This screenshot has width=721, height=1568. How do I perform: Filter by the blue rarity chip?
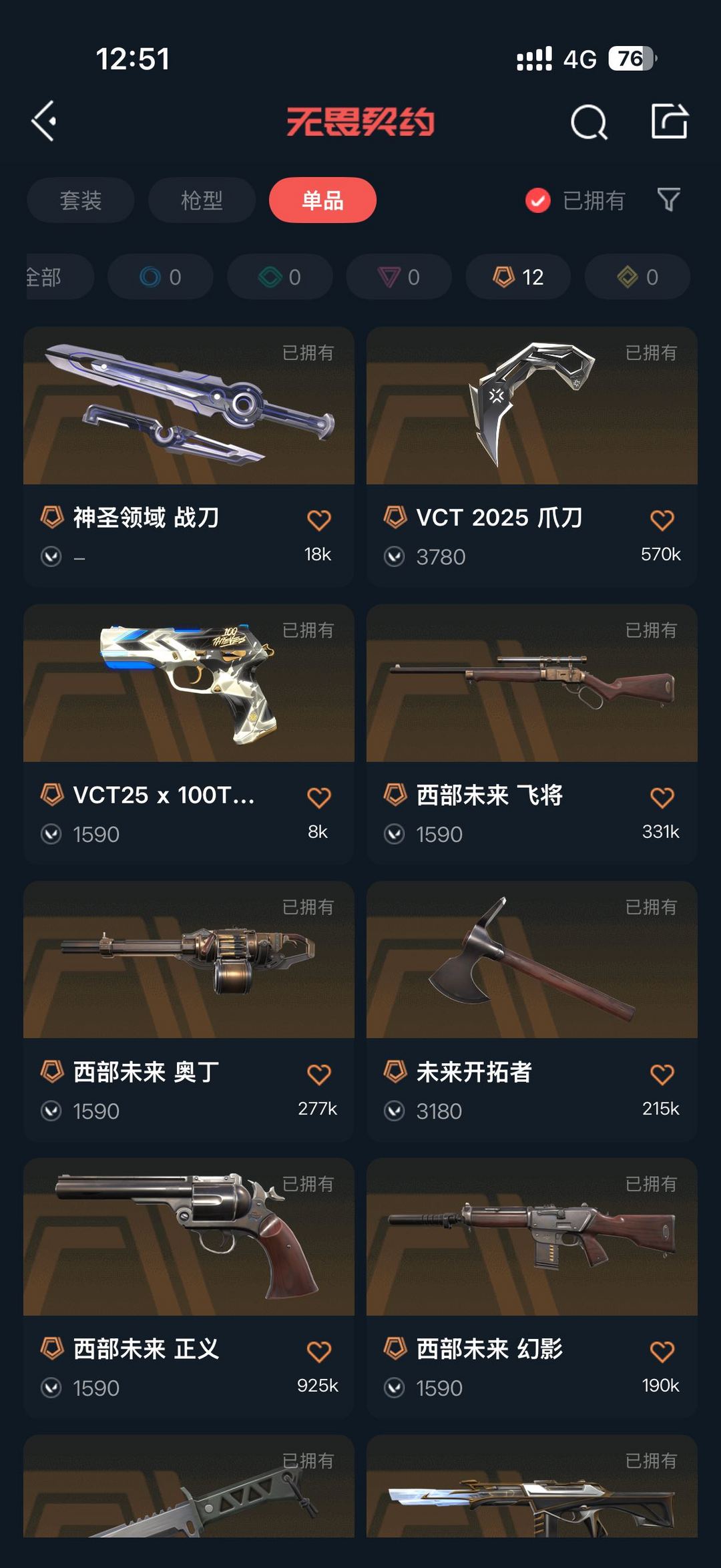[x=160, y=277]
